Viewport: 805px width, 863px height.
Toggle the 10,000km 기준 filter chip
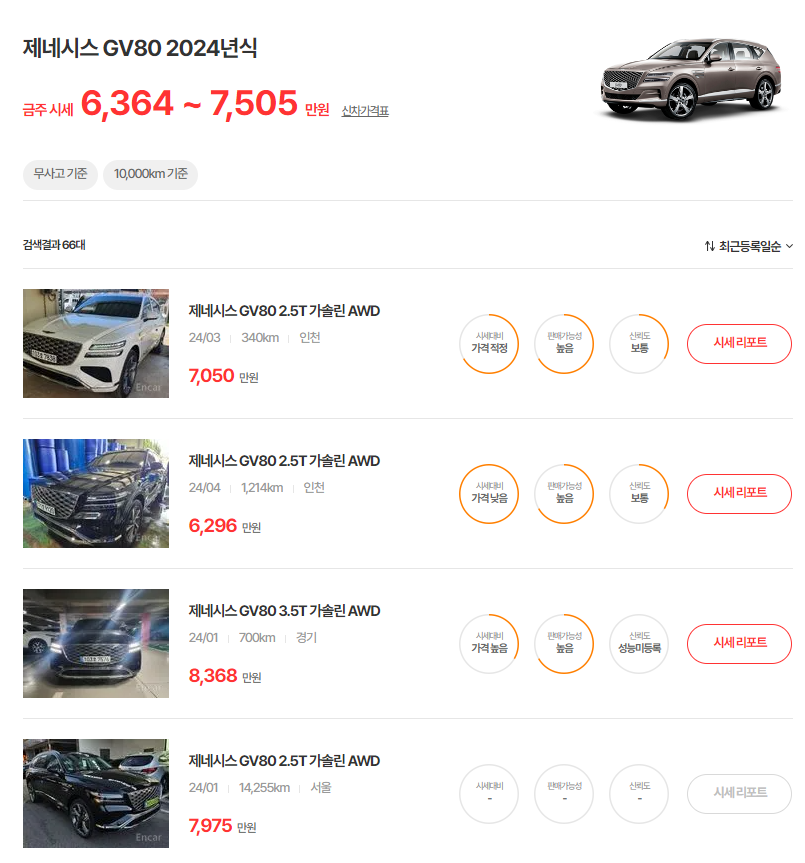coord(150,174)
